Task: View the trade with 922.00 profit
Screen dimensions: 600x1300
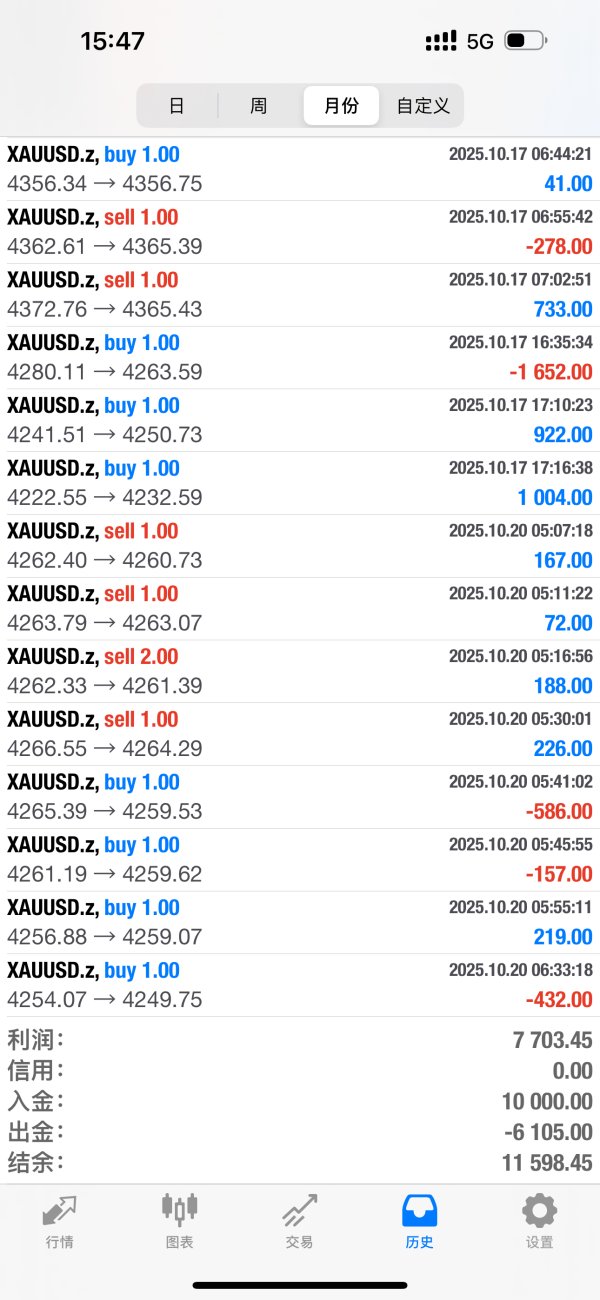Action: (300, 420)
